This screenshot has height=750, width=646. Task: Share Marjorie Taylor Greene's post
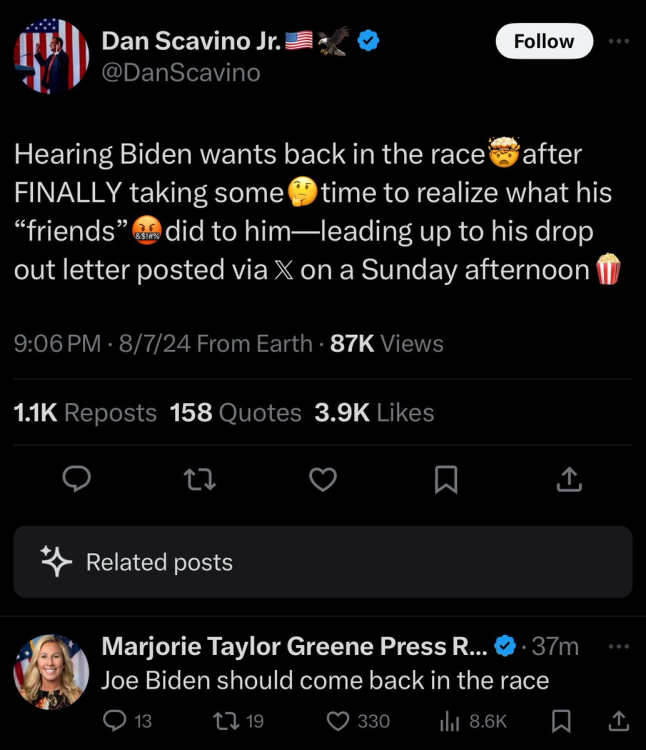coord(618,720)
